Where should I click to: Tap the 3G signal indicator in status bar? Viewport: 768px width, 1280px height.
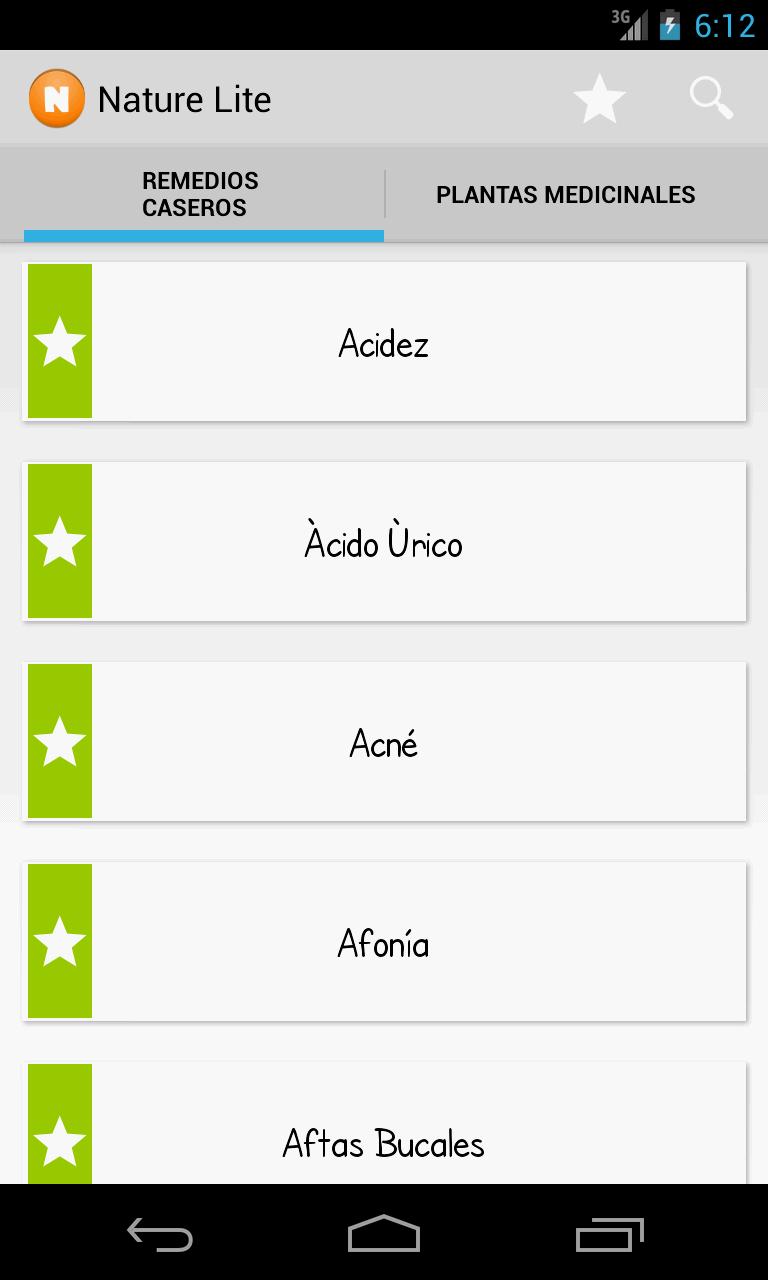tap(628, 24)
